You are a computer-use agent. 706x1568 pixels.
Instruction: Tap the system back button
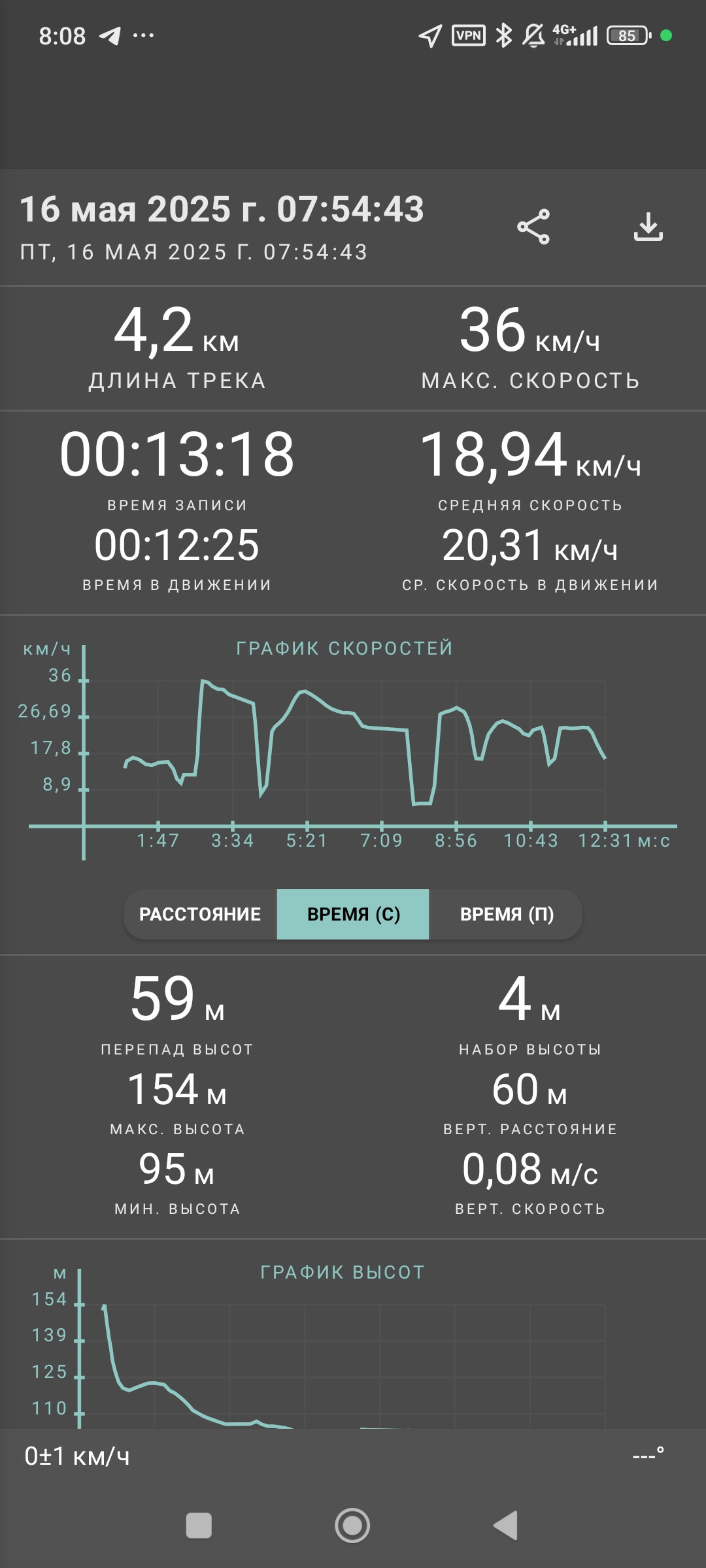505,1526
